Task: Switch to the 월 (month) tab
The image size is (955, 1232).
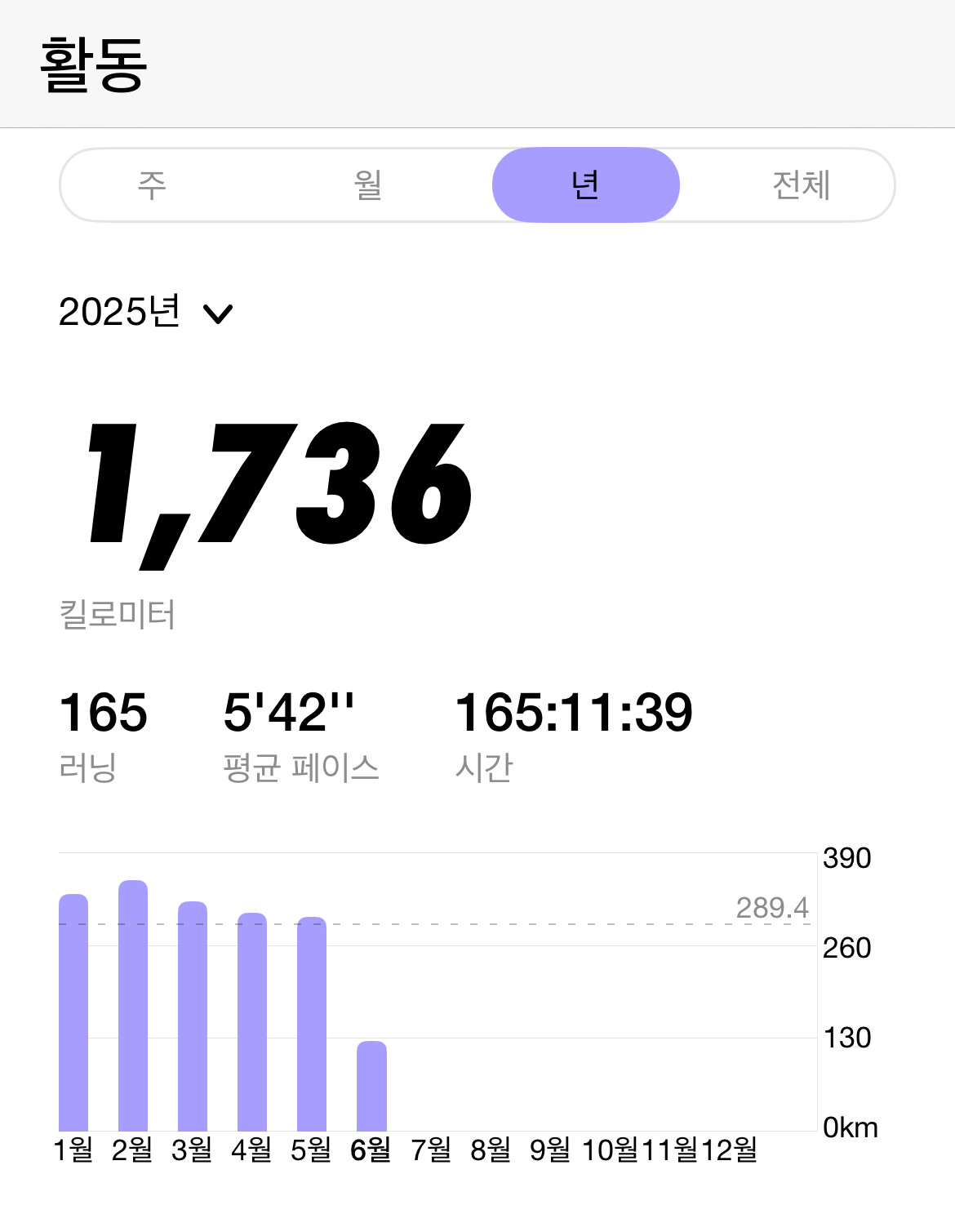Action: [x=368, y=185]
